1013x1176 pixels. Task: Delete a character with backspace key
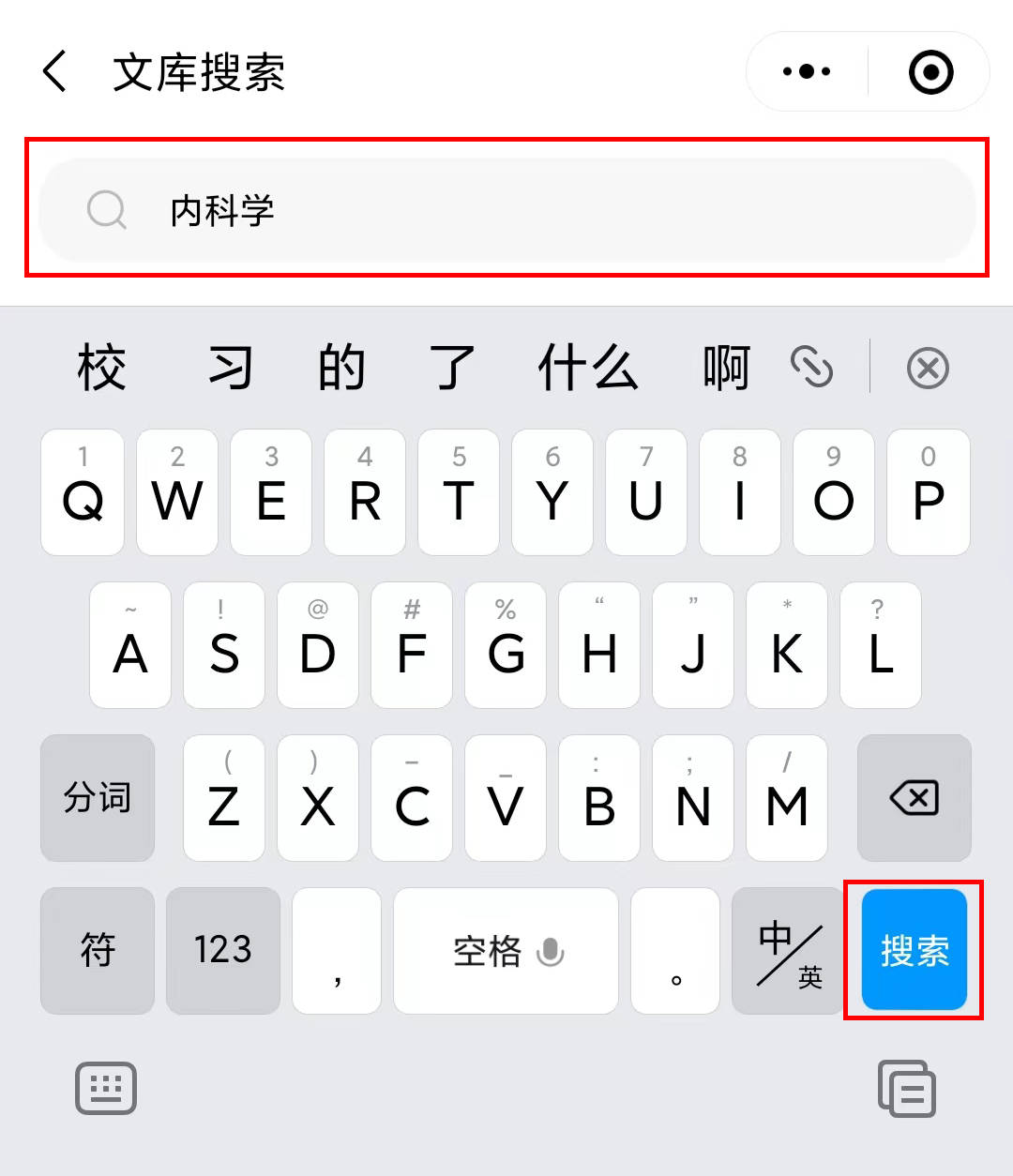click(x=914, y=798)
